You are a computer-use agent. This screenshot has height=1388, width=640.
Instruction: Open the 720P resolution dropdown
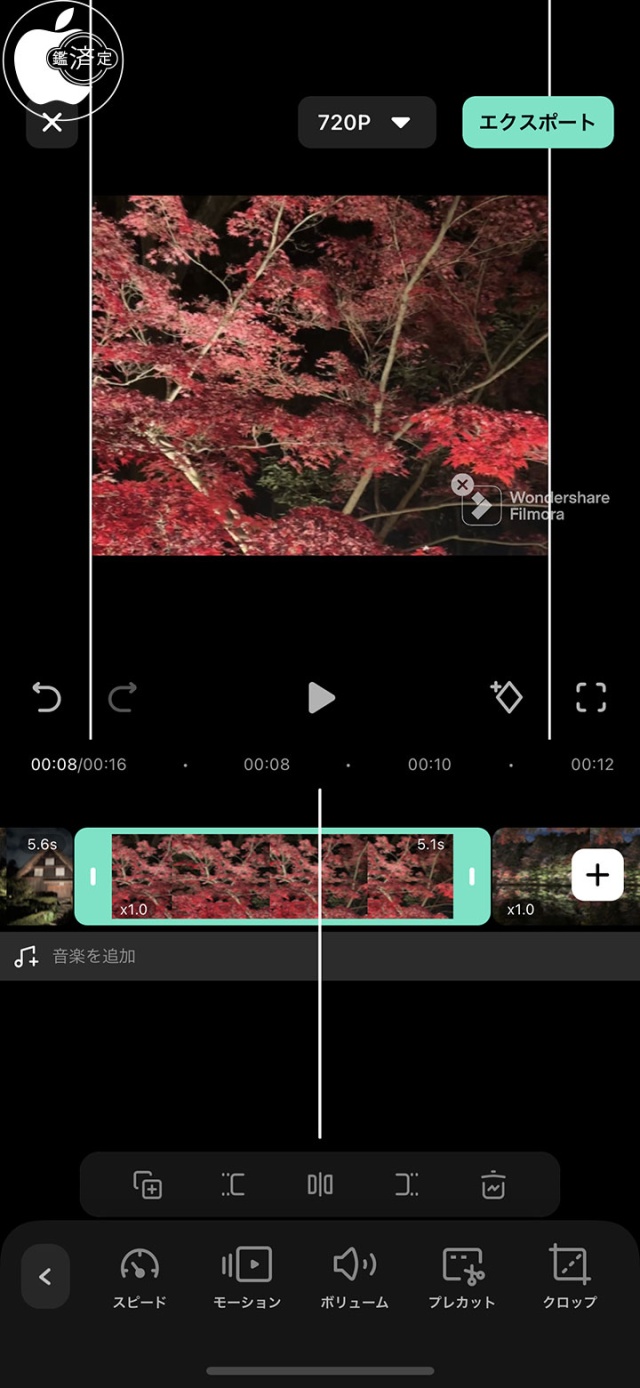point(366,123)
